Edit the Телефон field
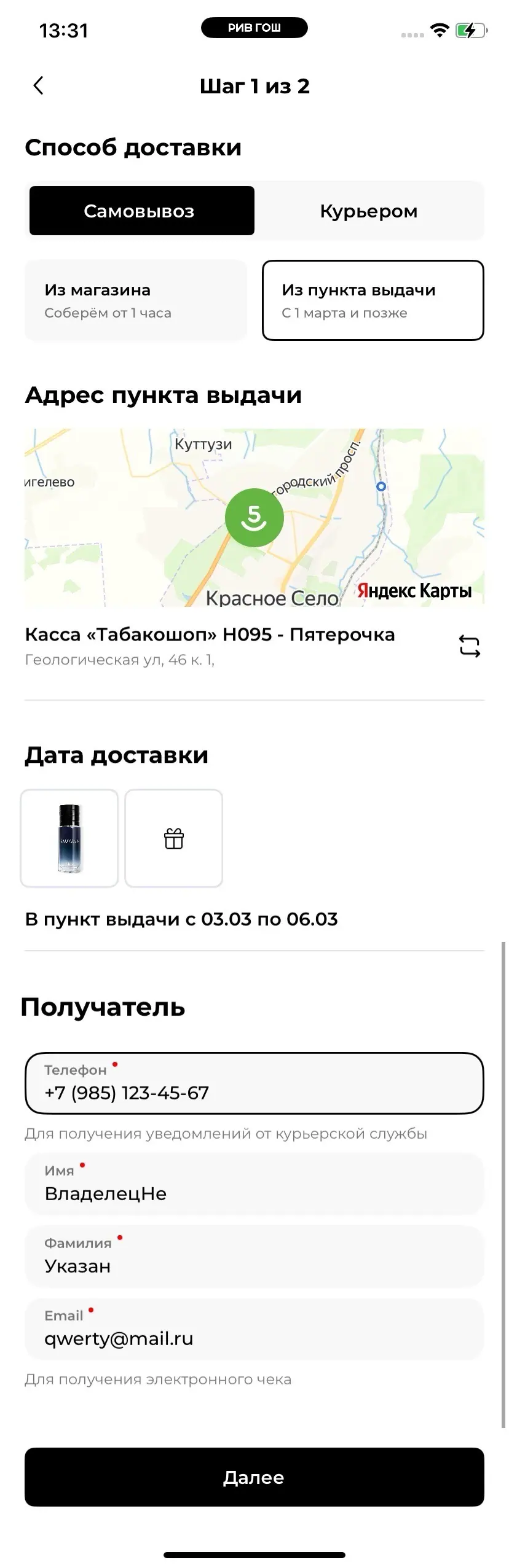509x1568 pixels. click(254, 1083)
